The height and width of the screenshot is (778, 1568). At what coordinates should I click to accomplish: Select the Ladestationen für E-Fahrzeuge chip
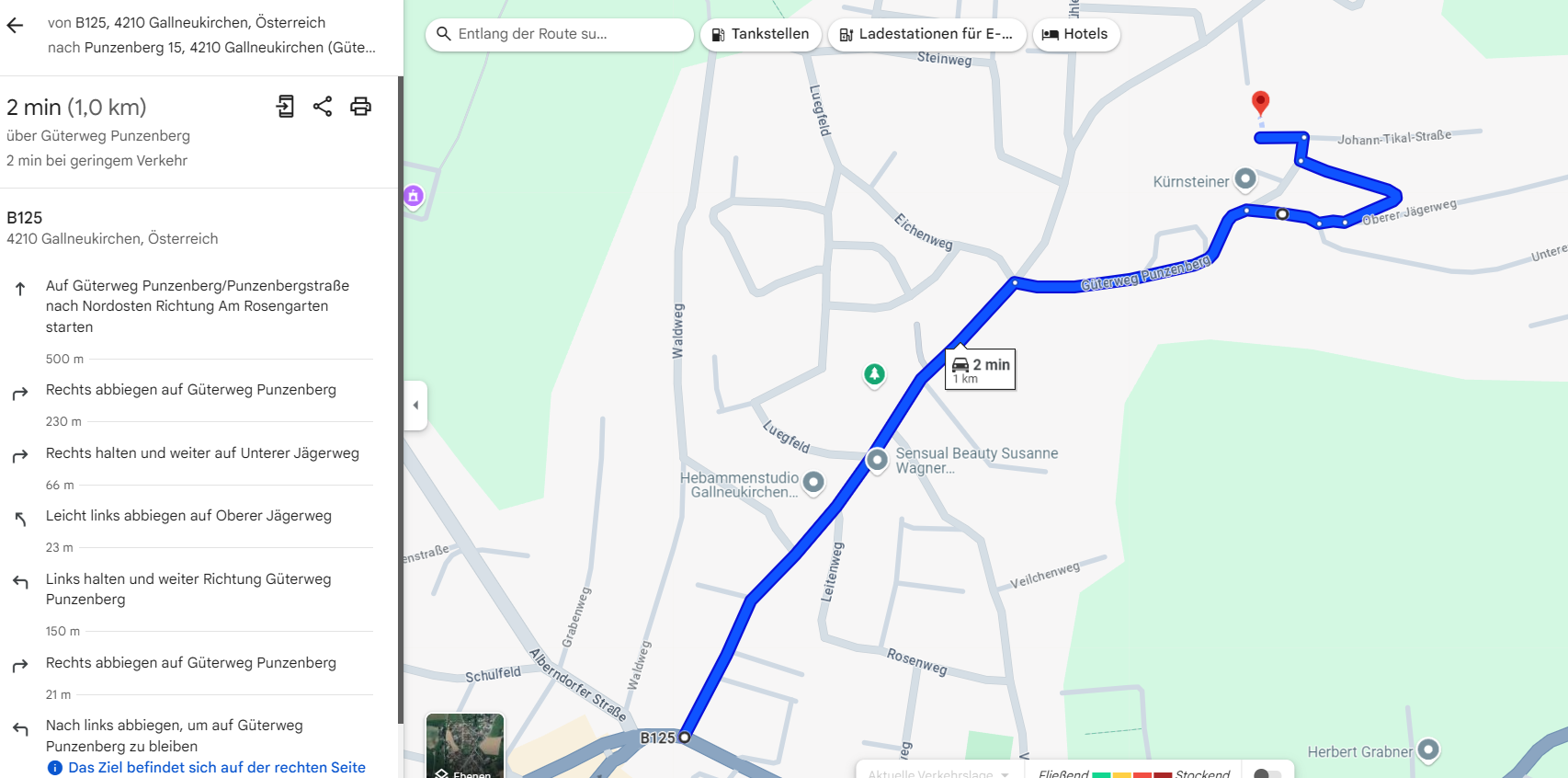926,34
